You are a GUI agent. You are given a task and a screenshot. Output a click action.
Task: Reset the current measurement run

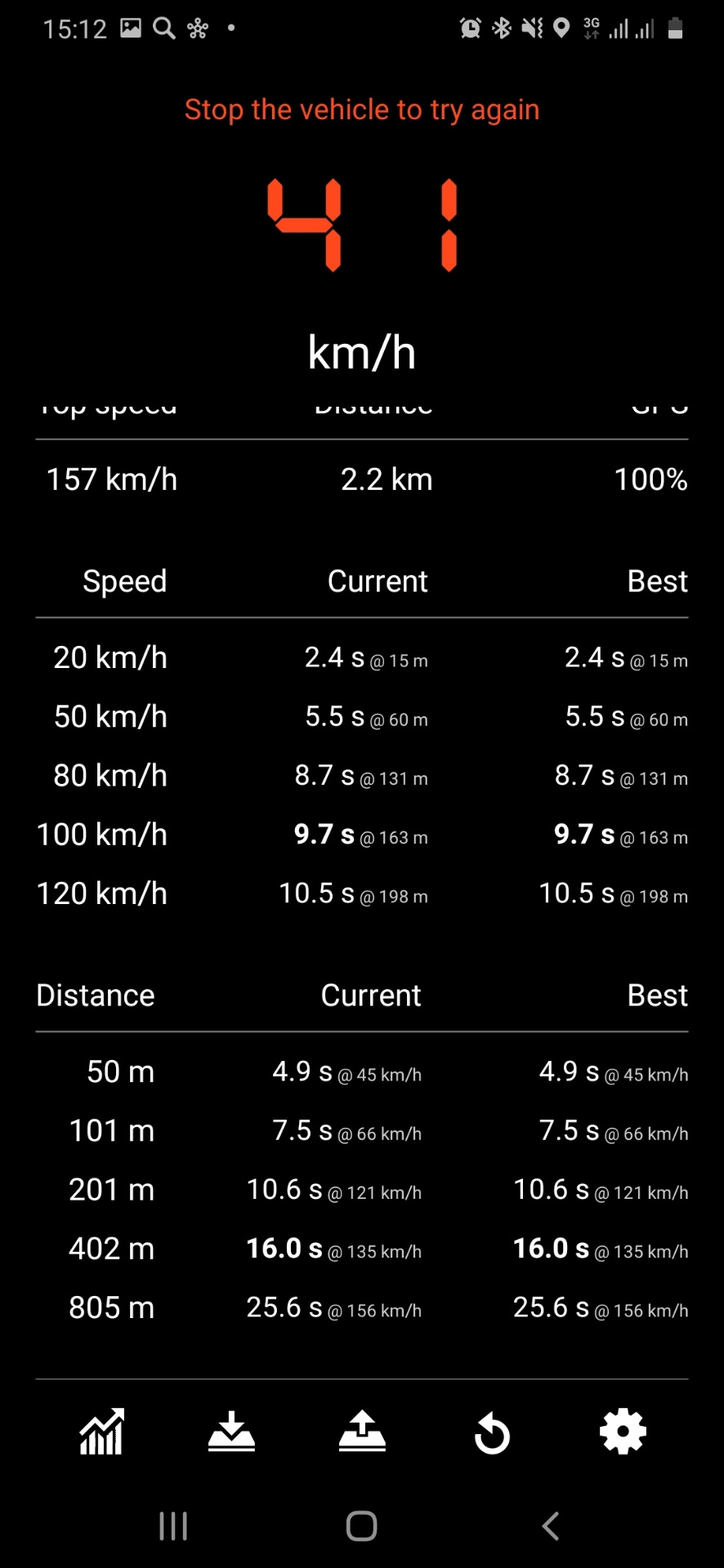(x=492, y=1433)
